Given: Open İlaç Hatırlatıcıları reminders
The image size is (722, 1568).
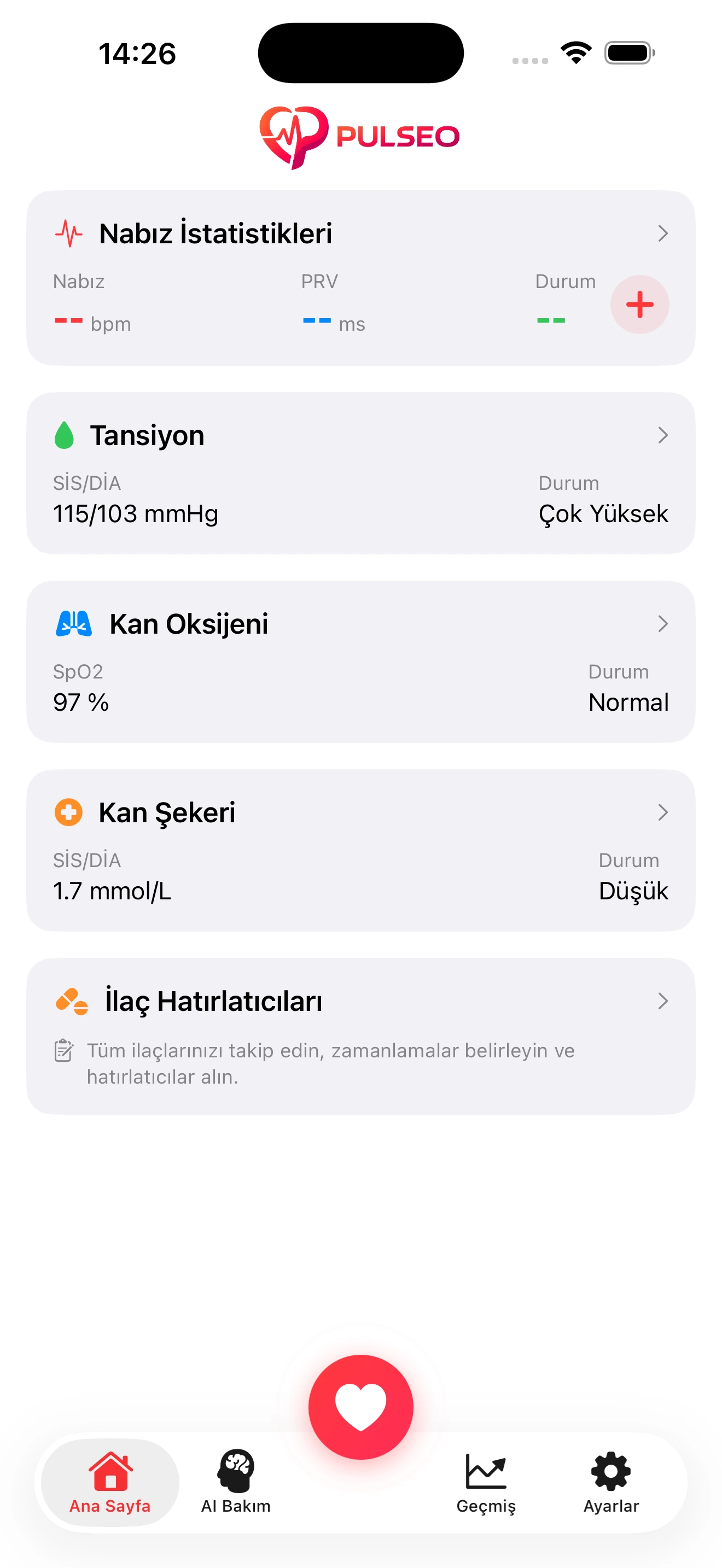Looking at the screenshot, I should pyautogui.click(x=360, y=1035).
